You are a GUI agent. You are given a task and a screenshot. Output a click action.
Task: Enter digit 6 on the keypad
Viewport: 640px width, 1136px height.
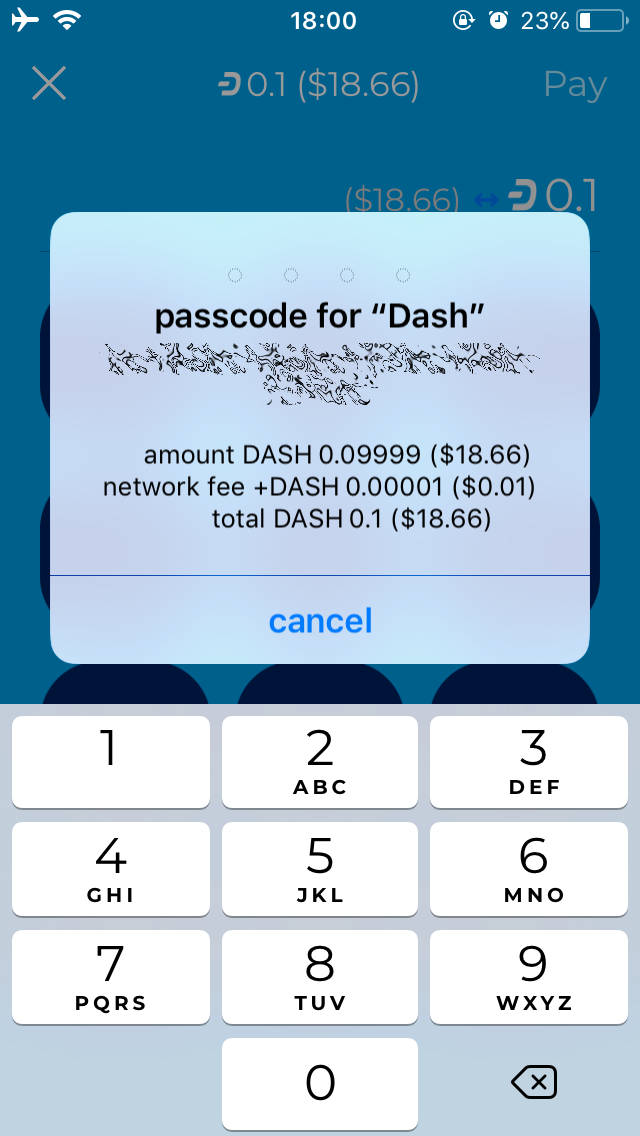[x=533, y=868]
